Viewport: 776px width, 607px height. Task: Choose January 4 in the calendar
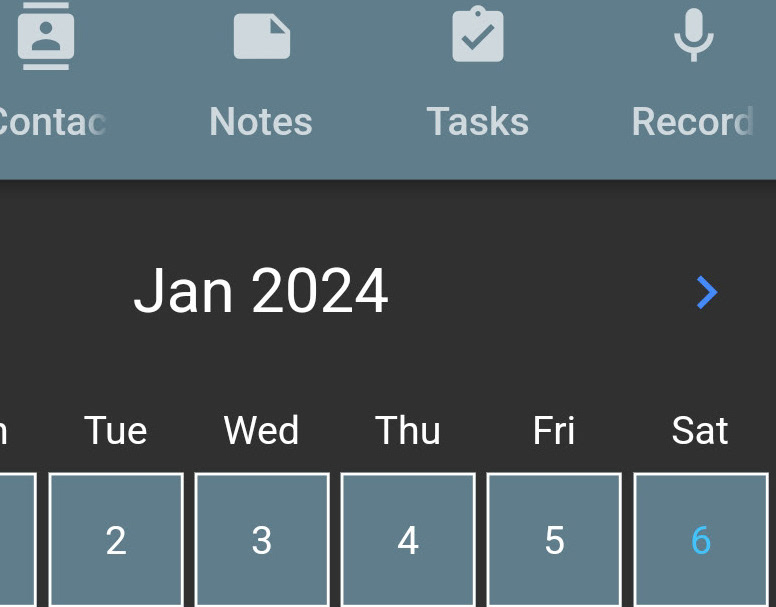coord(408,540)
